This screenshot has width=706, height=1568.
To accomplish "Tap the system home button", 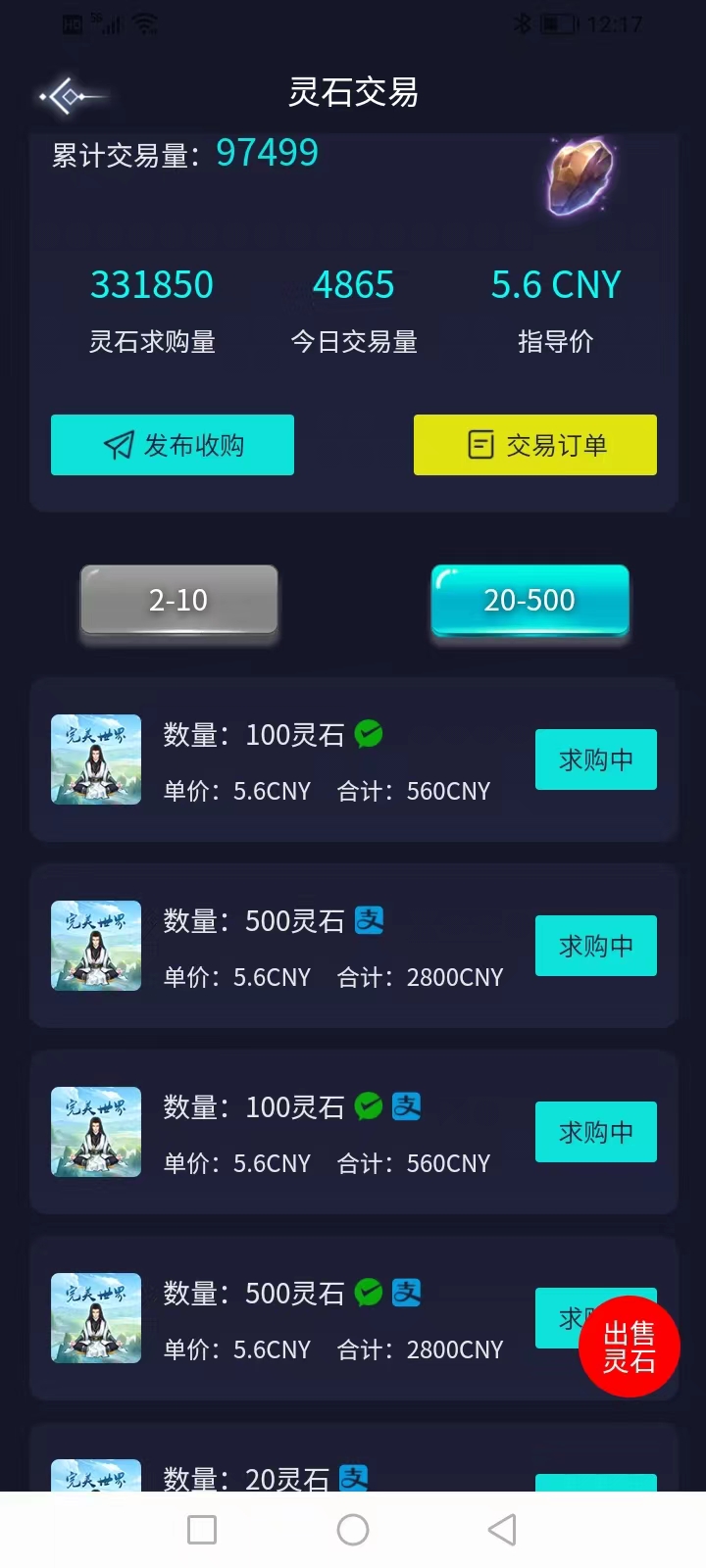I will pos(353,1530).
